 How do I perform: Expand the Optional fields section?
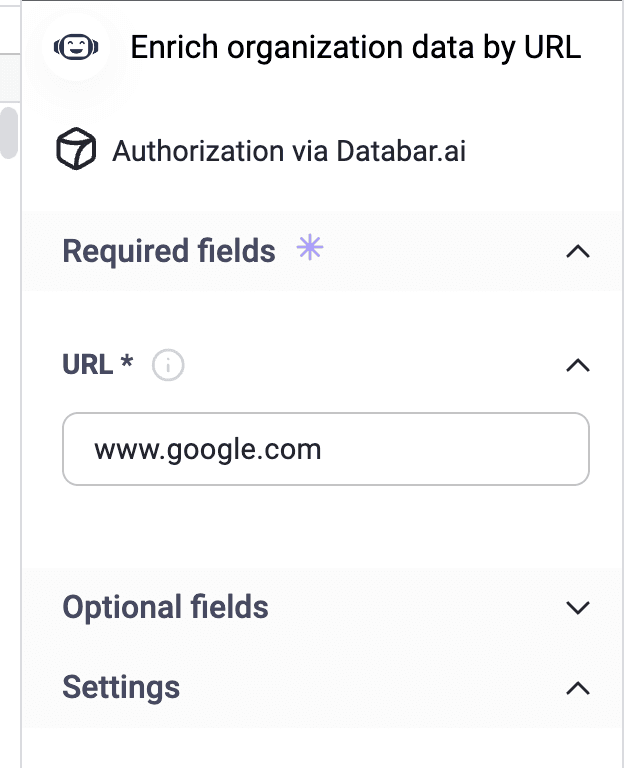tap(577, 607)
